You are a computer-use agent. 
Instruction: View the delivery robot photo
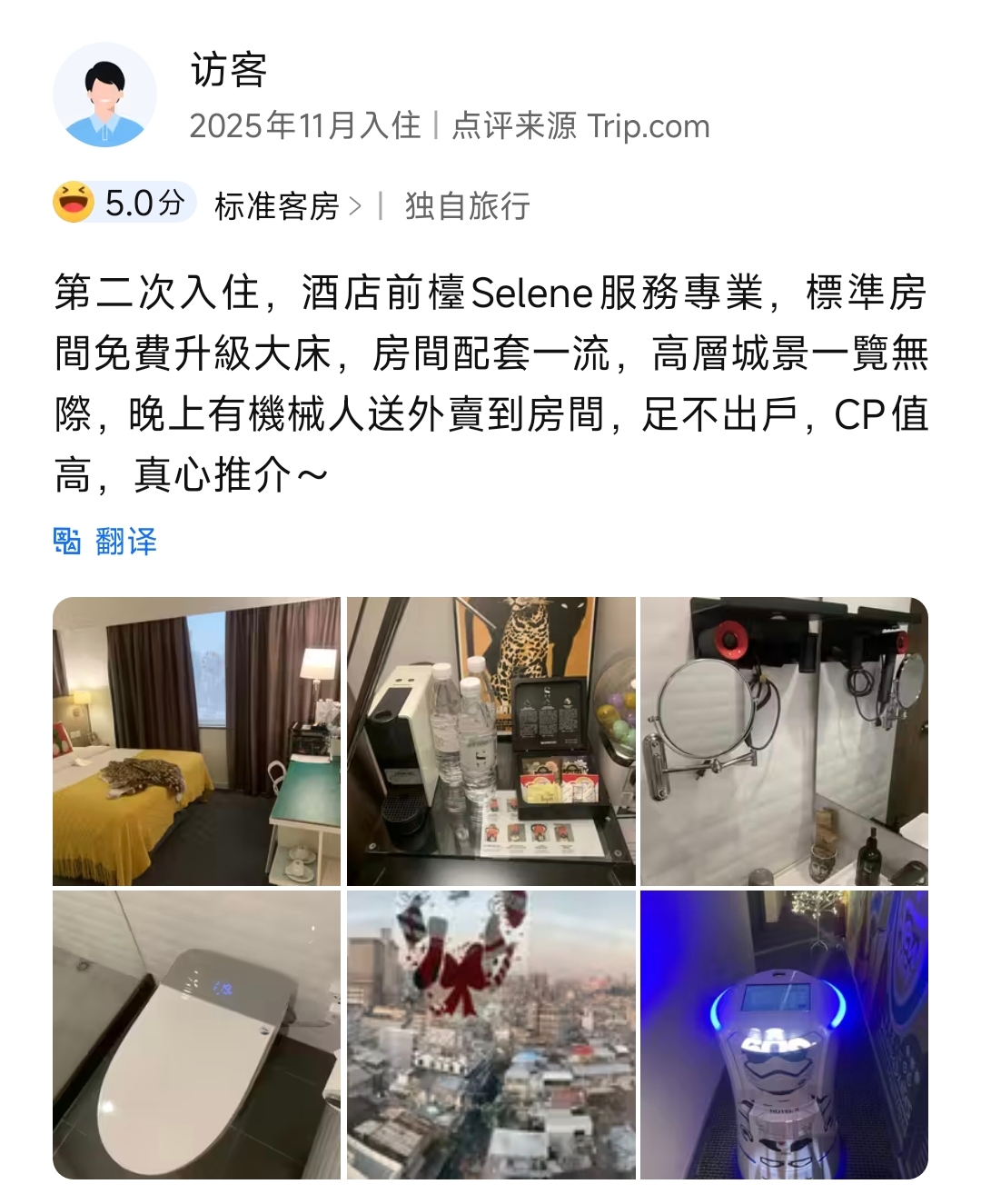784,1034
